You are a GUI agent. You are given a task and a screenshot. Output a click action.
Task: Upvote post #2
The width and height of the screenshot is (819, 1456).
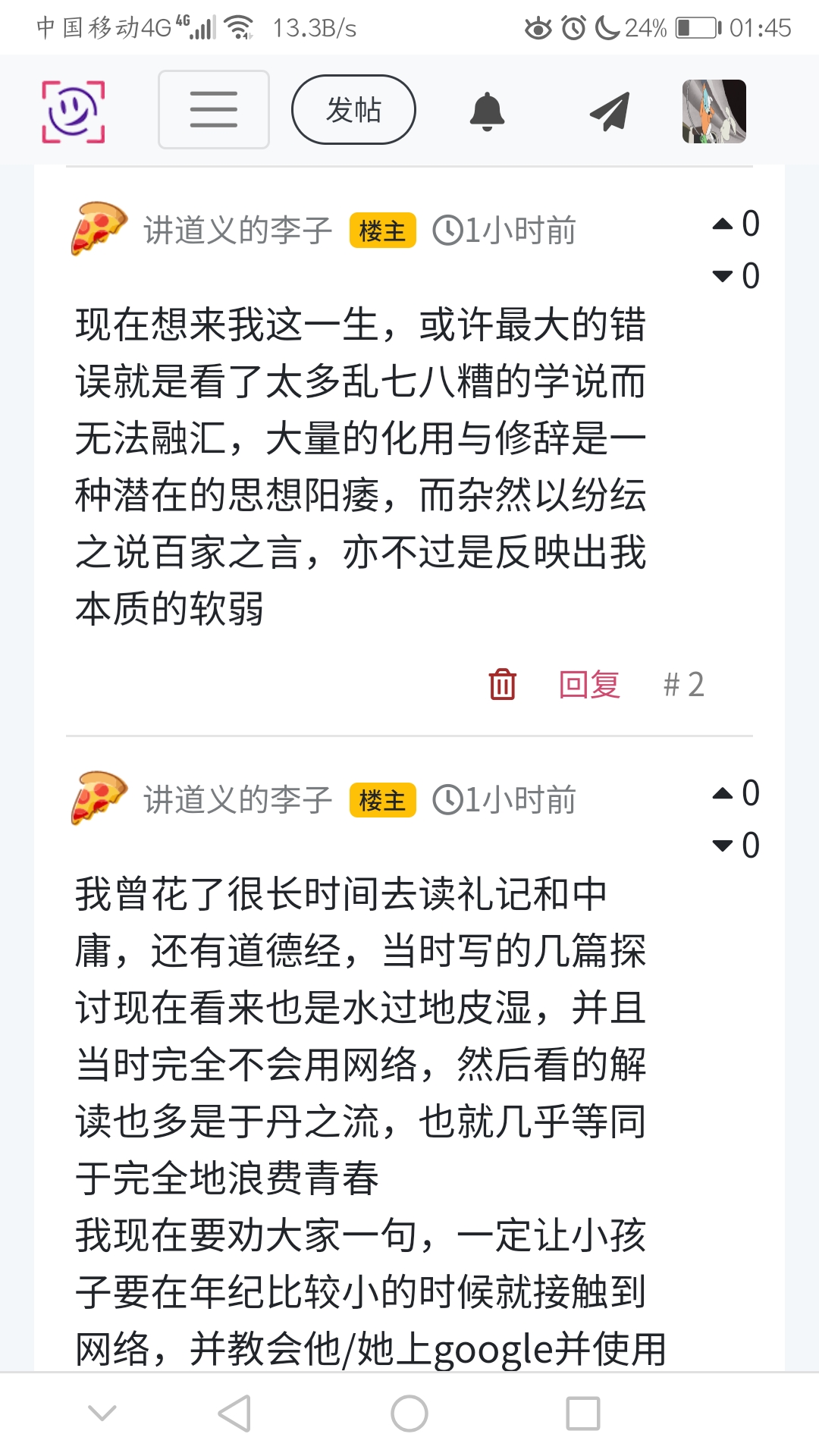pos(723,224)
